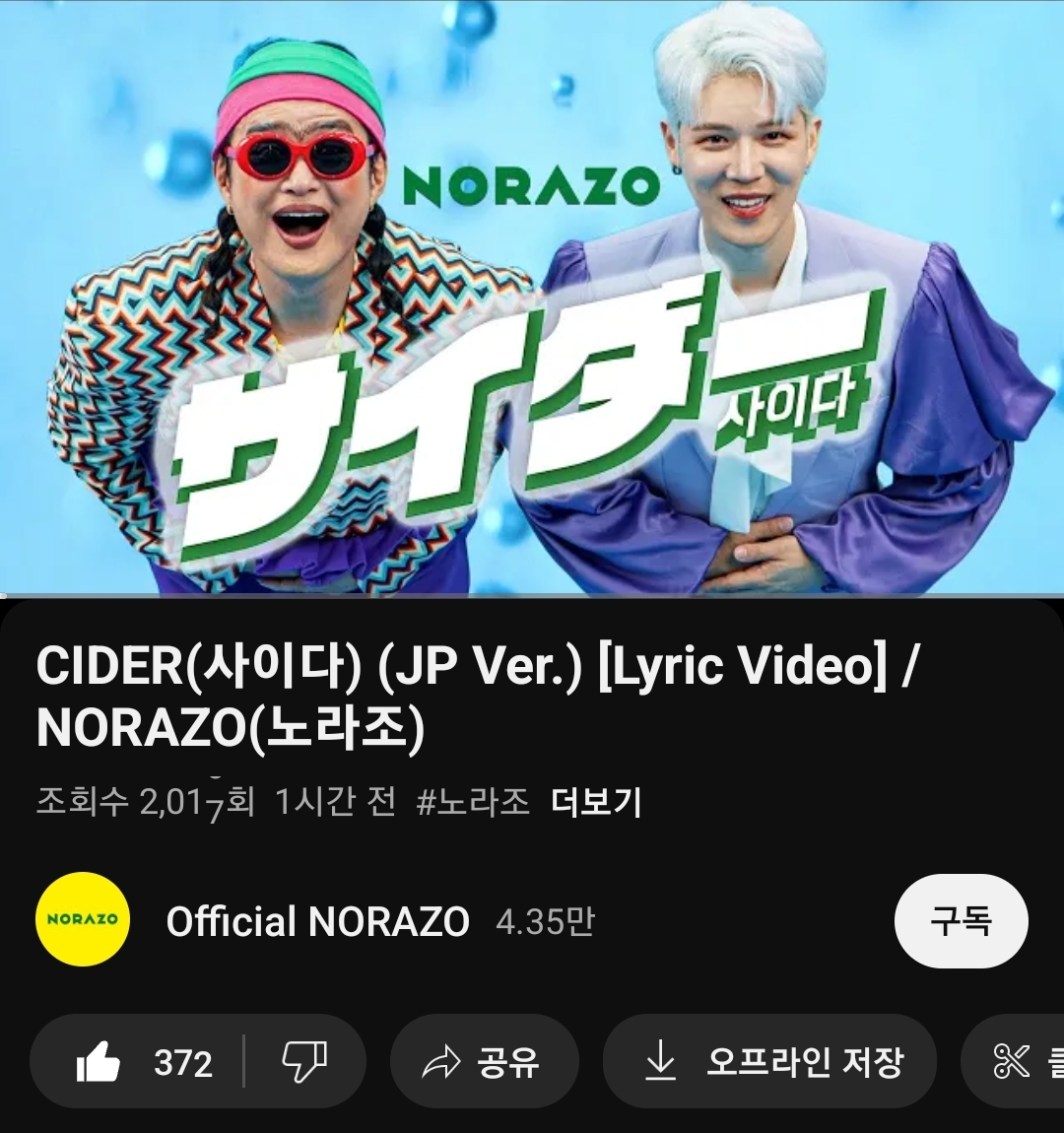Subscribe using the 구독 button
Screen dimensions: 1064x1133
[x=961, y=921]
